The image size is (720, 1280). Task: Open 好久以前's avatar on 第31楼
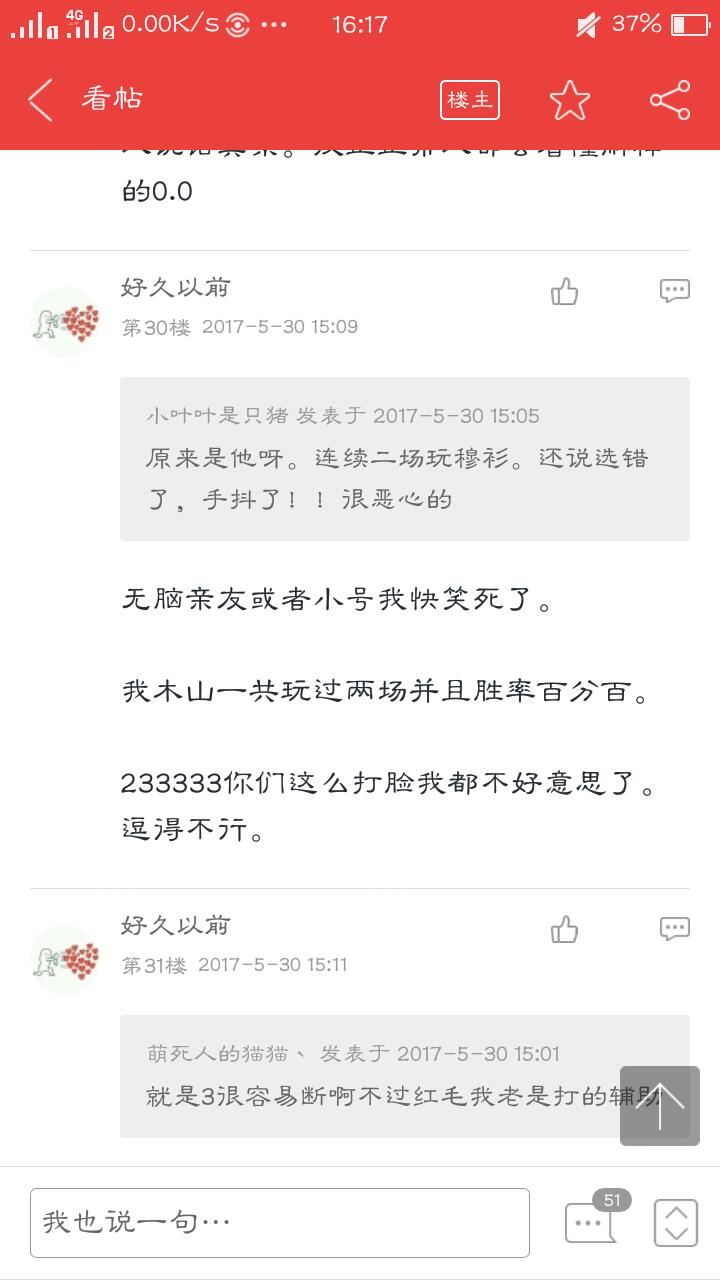tap(65, 960)
